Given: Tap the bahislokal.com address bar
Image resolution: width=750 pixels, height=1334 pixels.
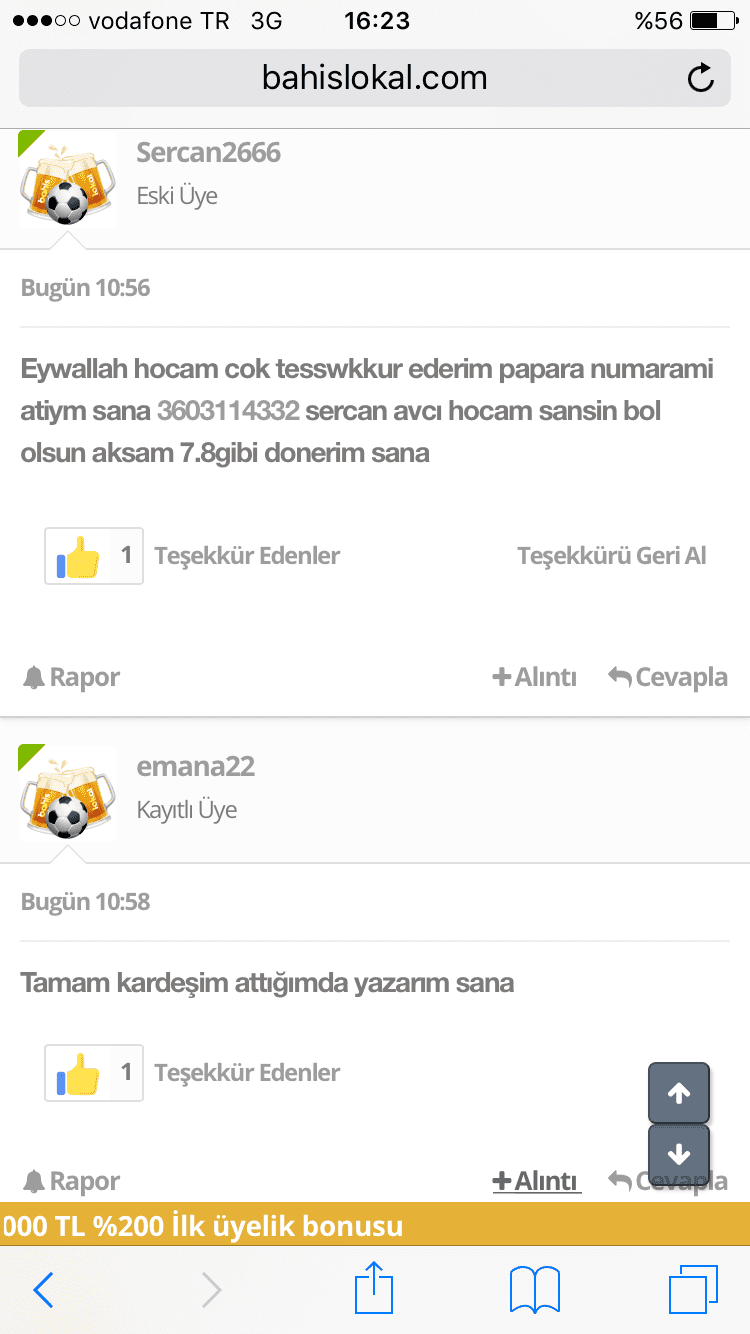Looking at the screenshot, I should tap(375, 78).
